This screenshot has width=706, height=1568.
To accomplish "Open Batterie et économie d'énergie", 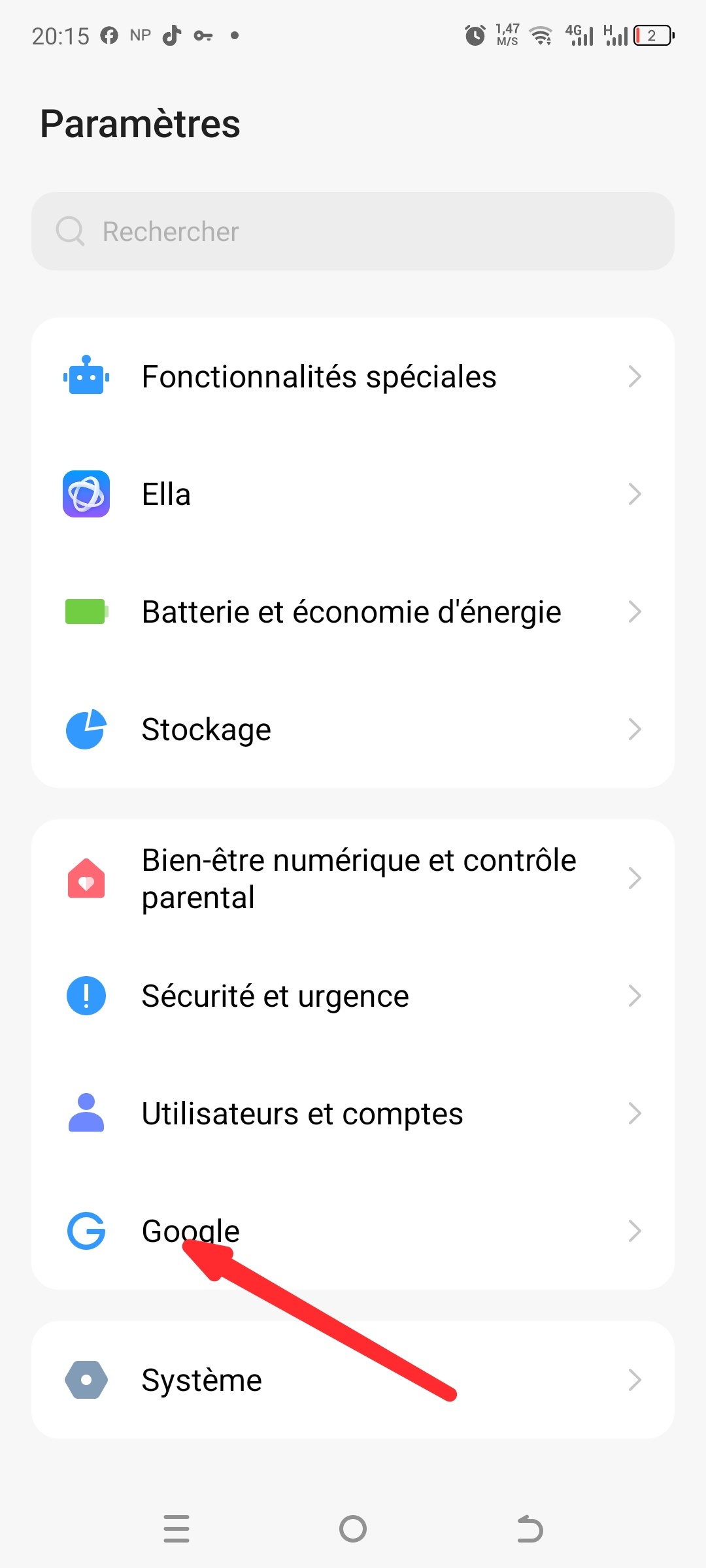I will pyautogui.click(x=353, y=612).
